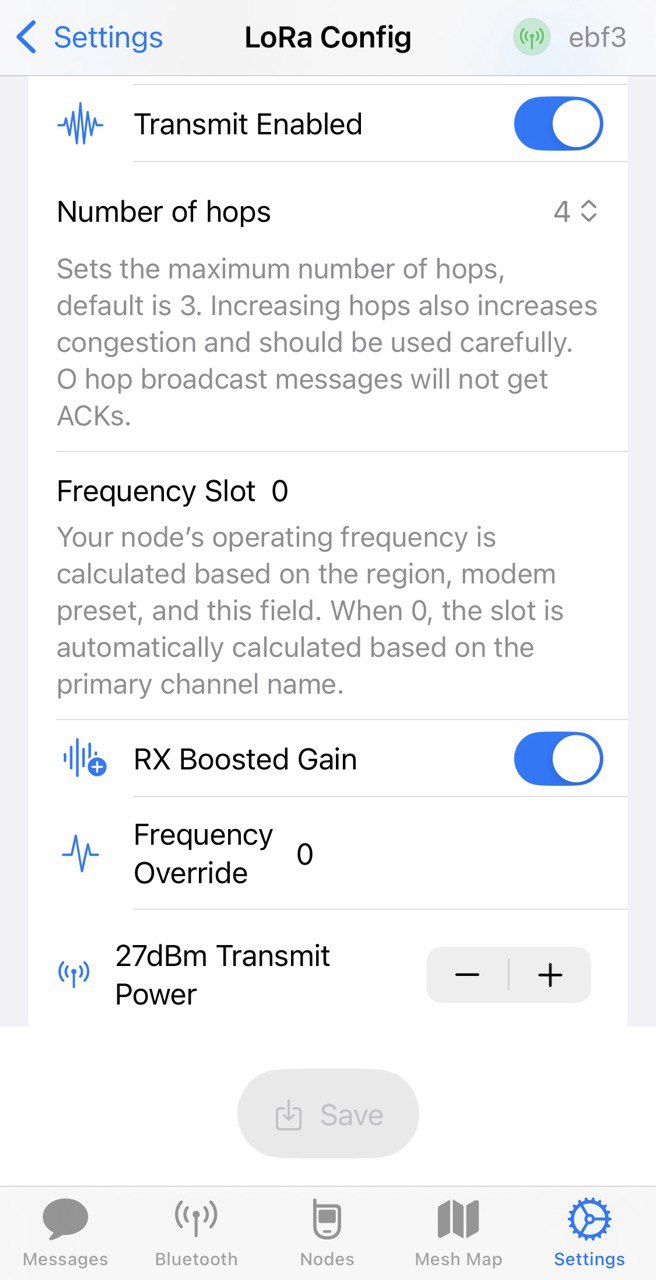This screenshot has height=1280, width=656.
Task: Open the Number of hops picker
Action: tap(575, 212)
